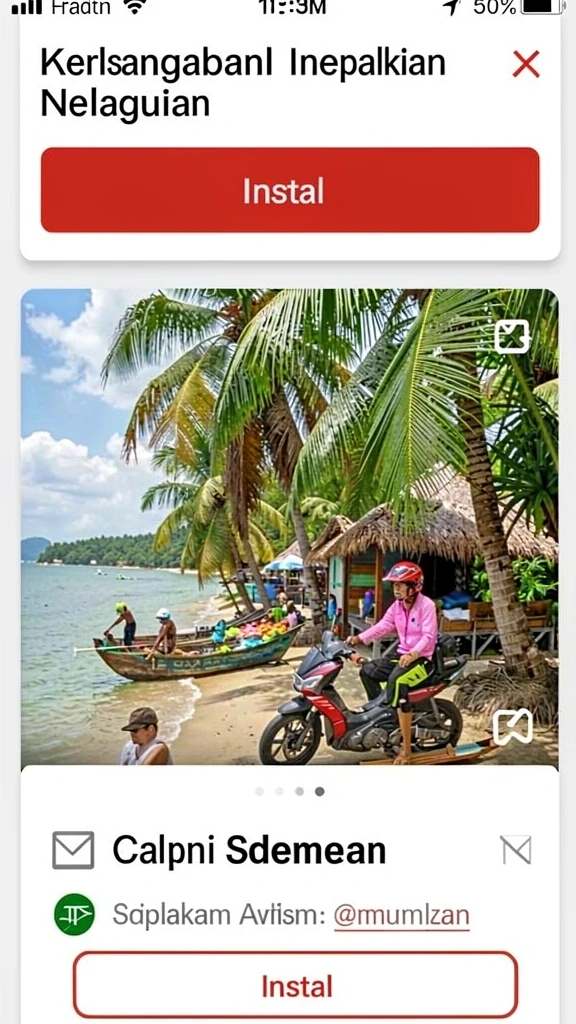
Task: Open the envelope icon beside Calpni Sdemean
Action: pos(73,850)
